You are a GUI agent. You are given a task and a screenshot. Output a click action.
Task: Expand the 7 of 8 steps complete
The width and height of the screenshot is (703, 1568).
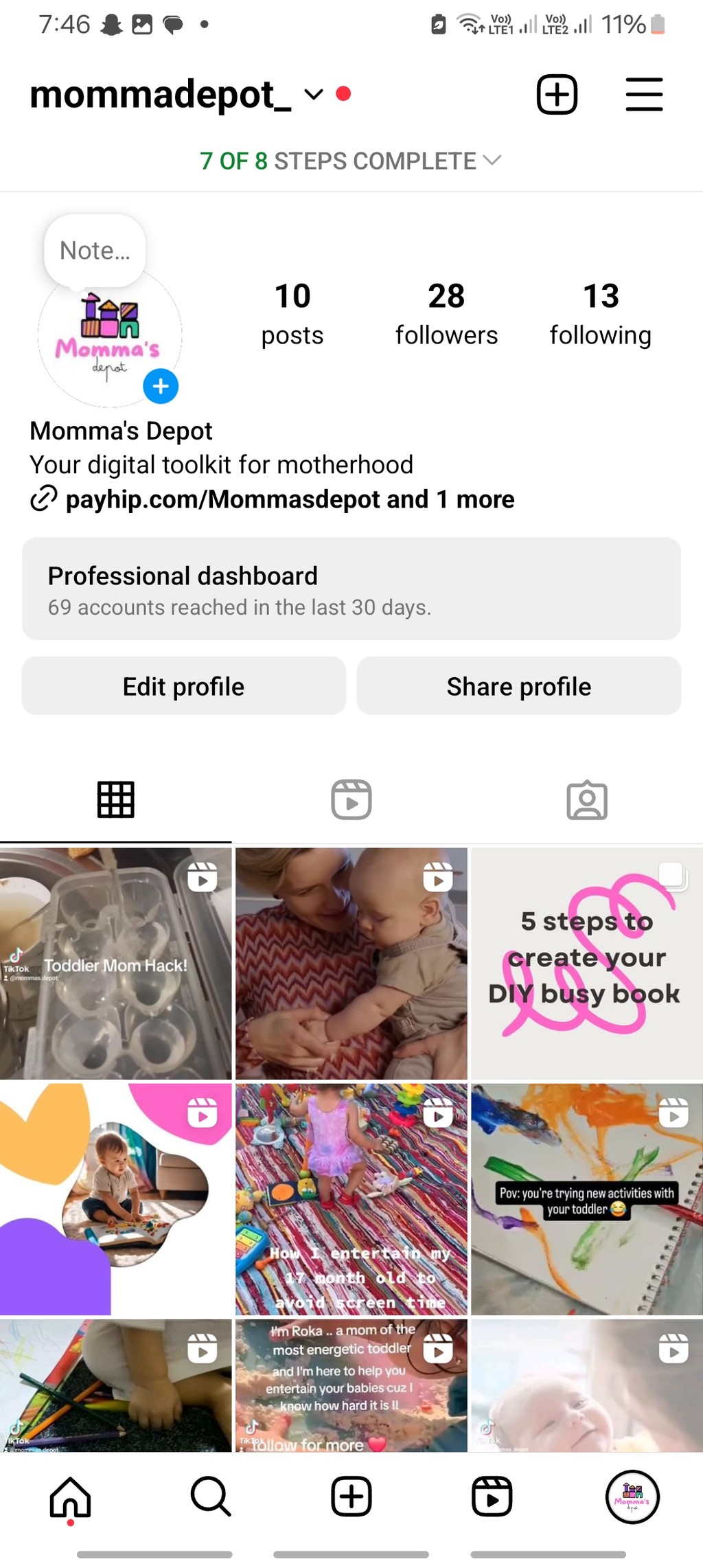click(351, 161)
